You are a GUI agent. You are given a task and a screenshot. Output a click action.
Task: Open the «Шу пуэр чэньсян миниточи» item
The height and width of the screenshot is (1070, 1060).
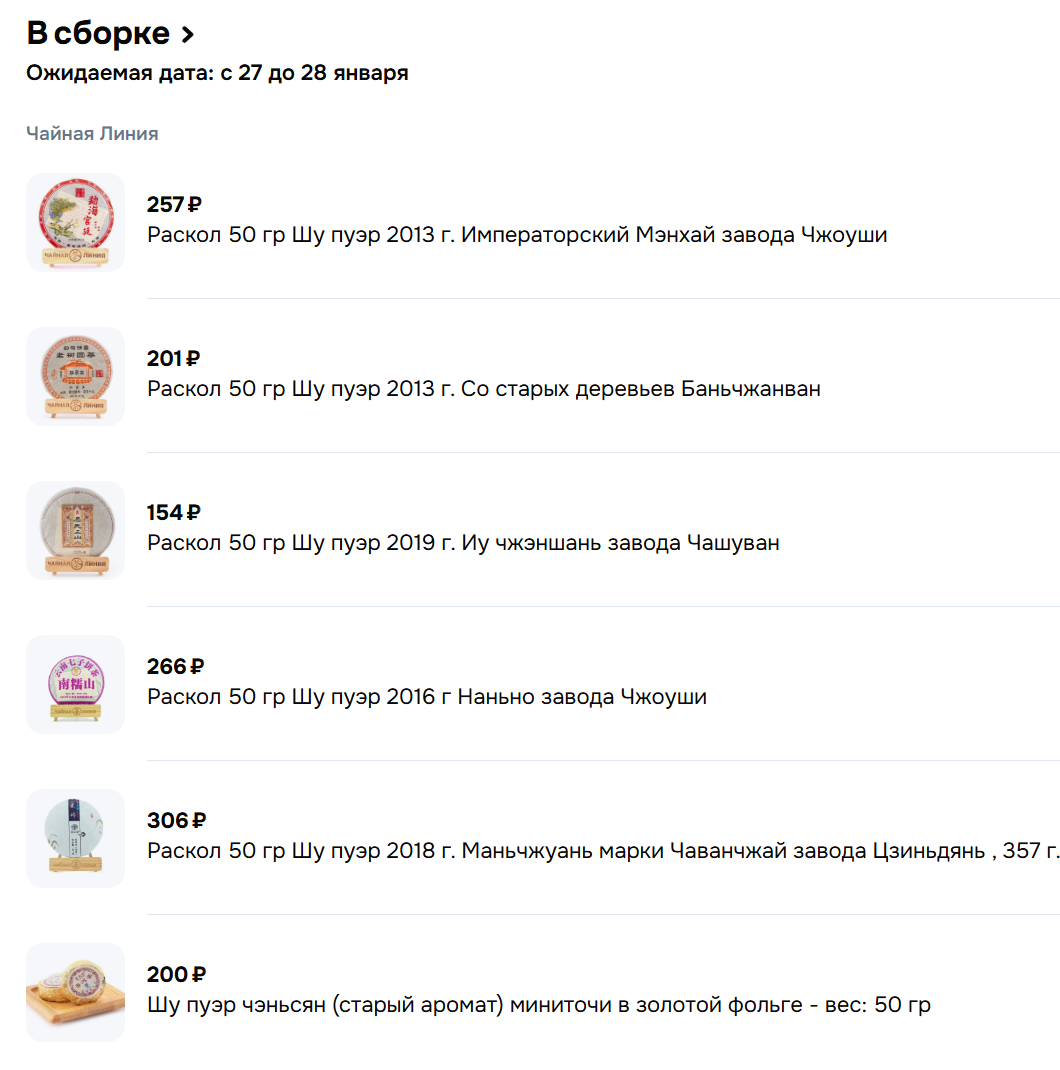(538, 1005)
